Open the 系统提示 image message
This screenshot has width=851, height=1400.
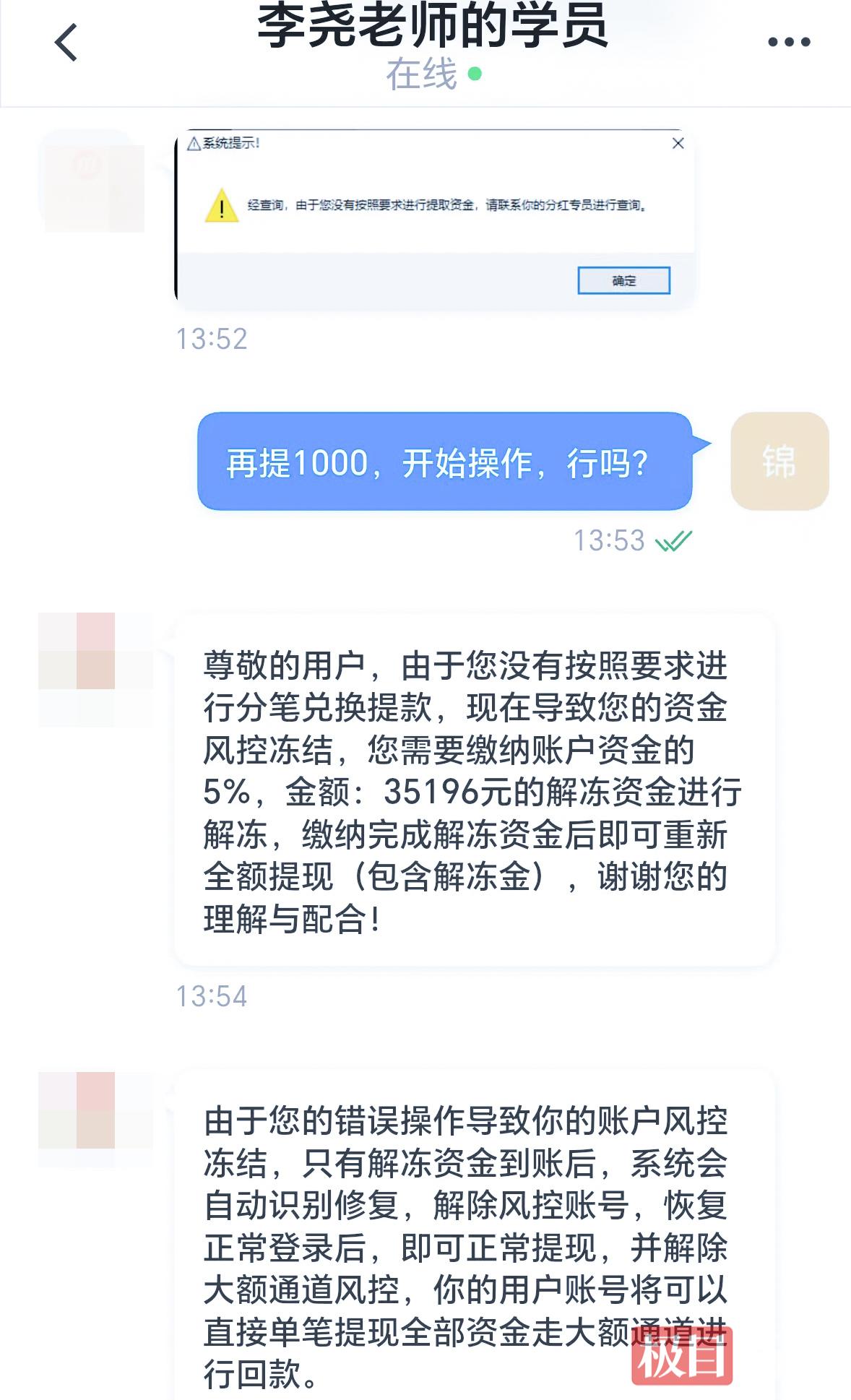pos(435,217)
